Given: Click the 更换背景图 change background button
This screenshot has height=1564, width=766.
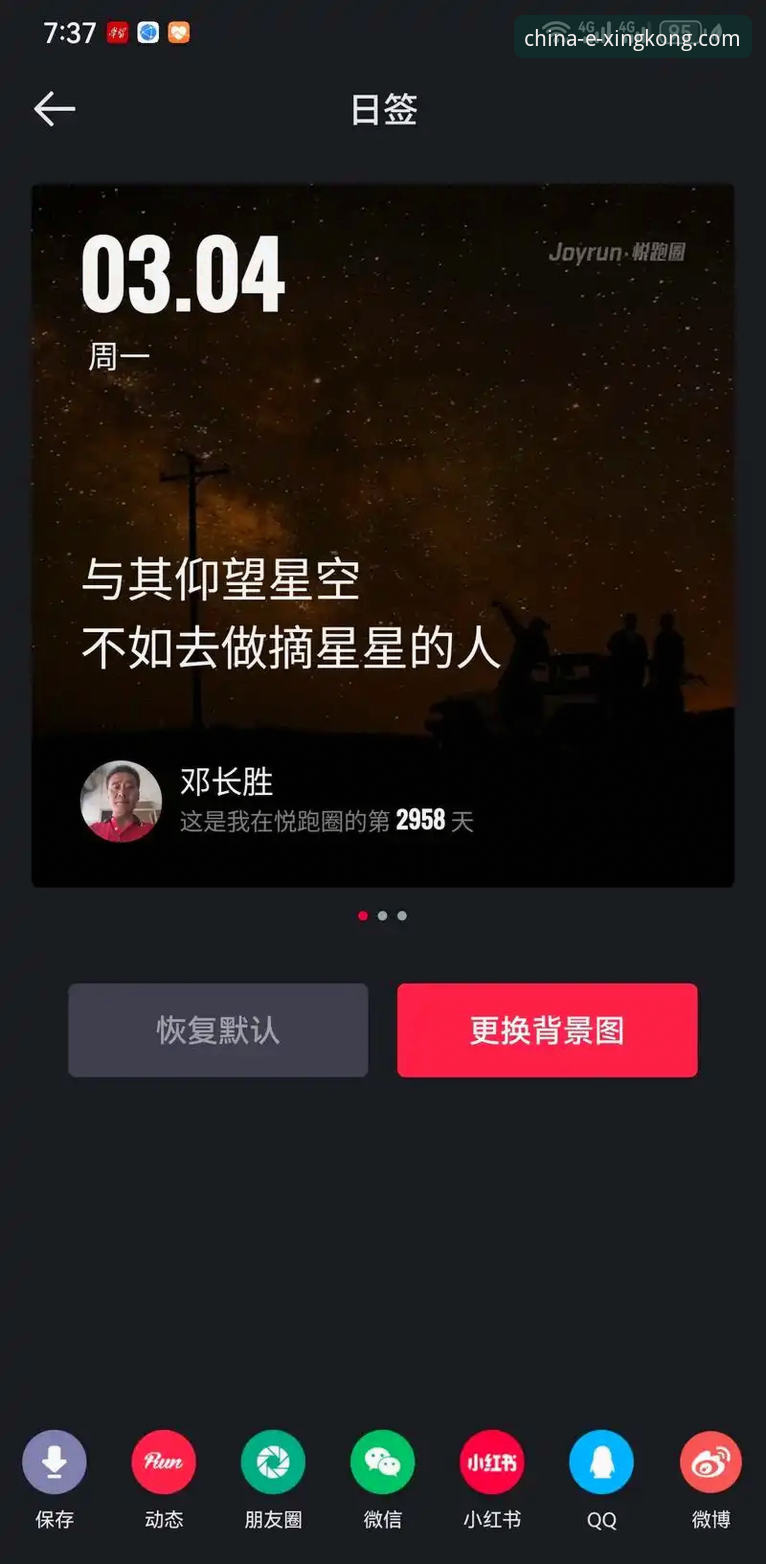Looking at the screenshot, I should point(547,1030).
